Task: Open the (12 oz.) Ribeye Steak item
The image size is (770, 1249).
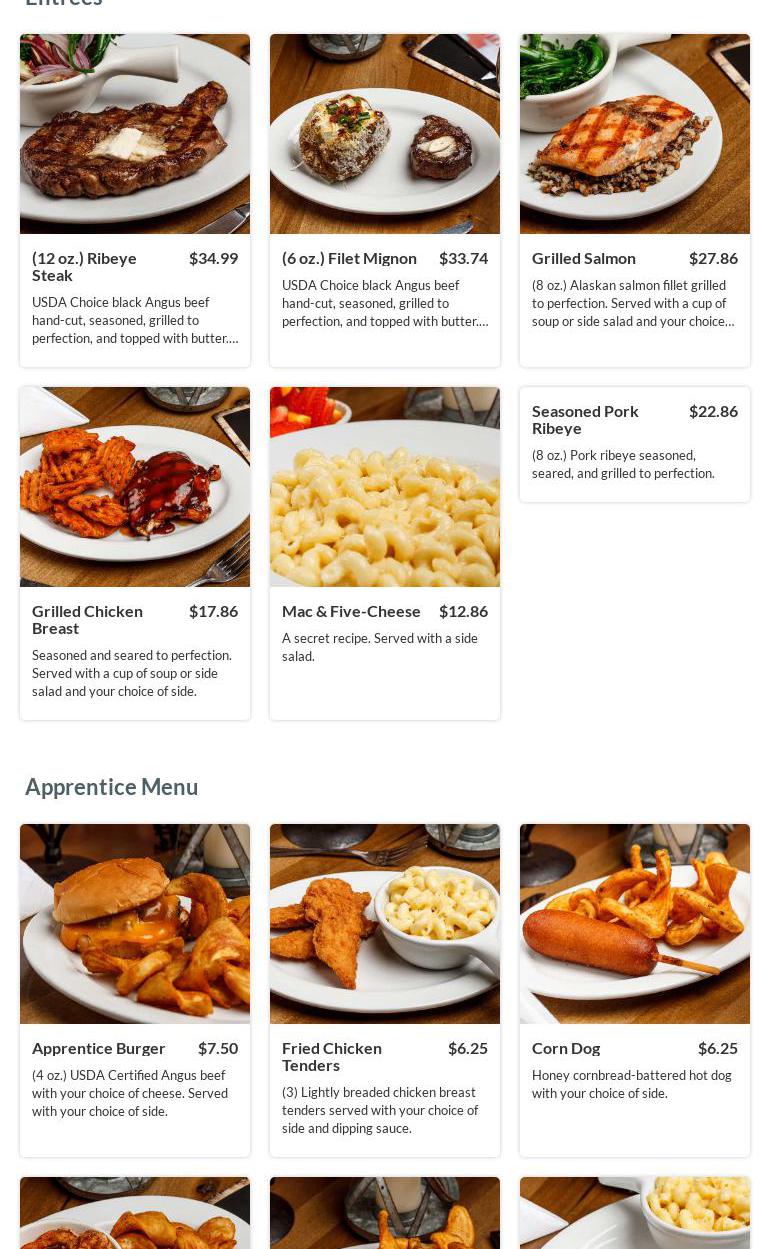Action: 134,200
